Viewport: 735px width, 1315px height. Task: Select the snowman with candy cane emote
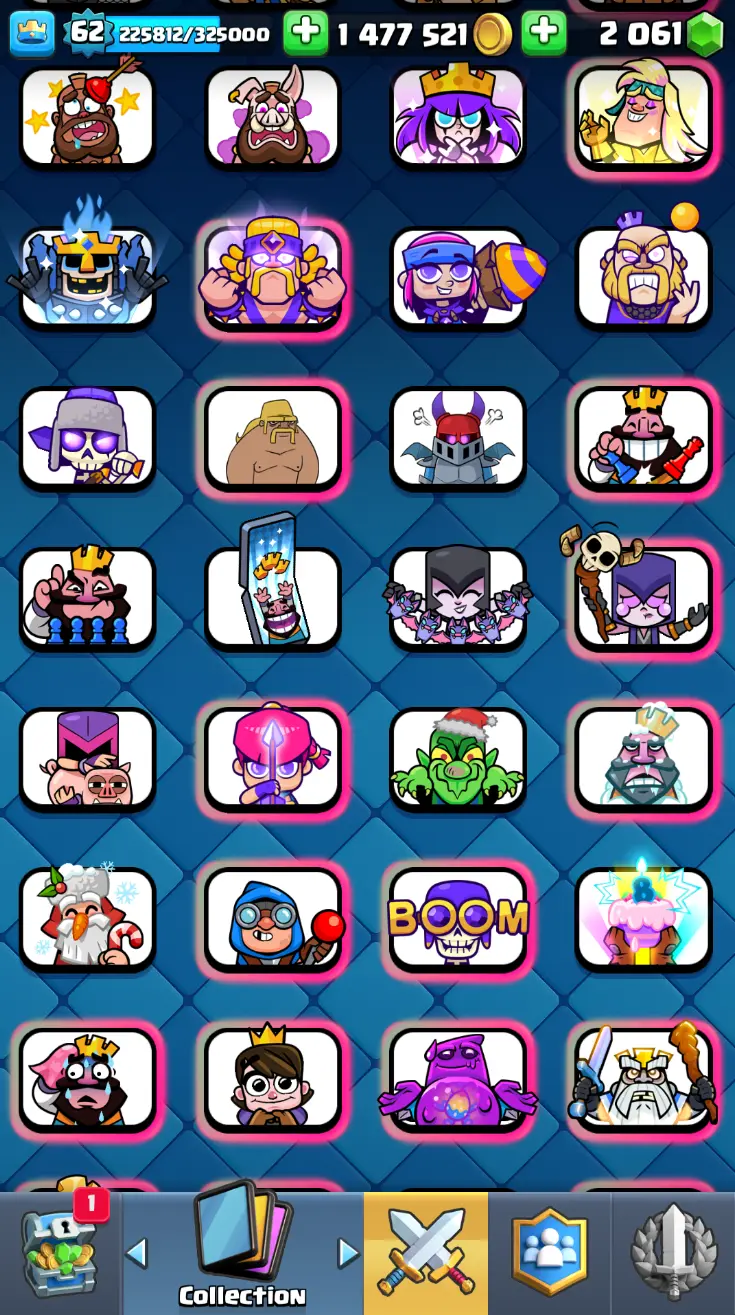tap(88, 918)
